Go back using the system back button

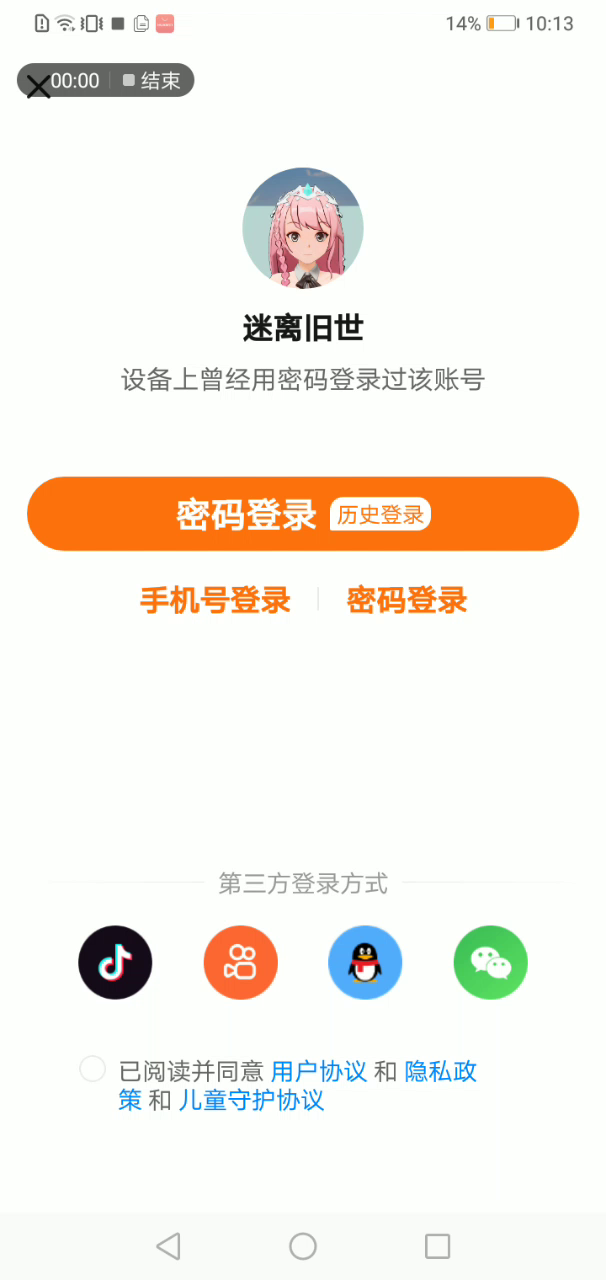point(168,1246)
